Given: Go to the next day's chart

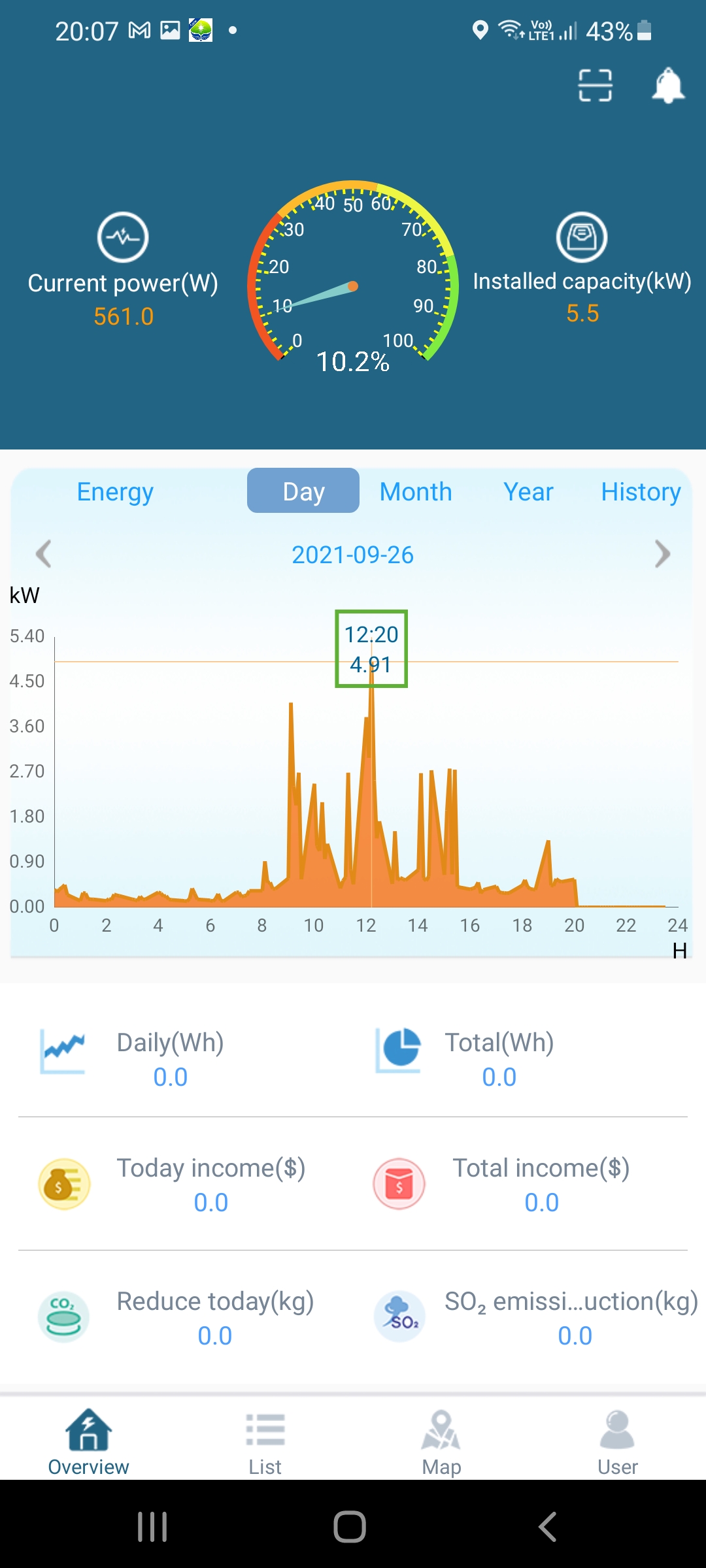Looking at the screenshot, I should click(662, 555).
